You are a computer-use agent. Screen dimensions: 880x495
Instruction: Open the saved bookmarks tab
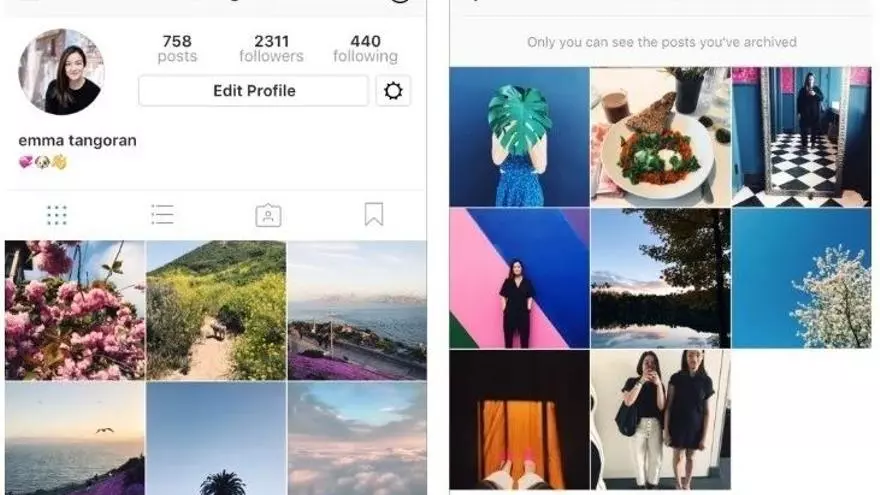pos(373,215)
